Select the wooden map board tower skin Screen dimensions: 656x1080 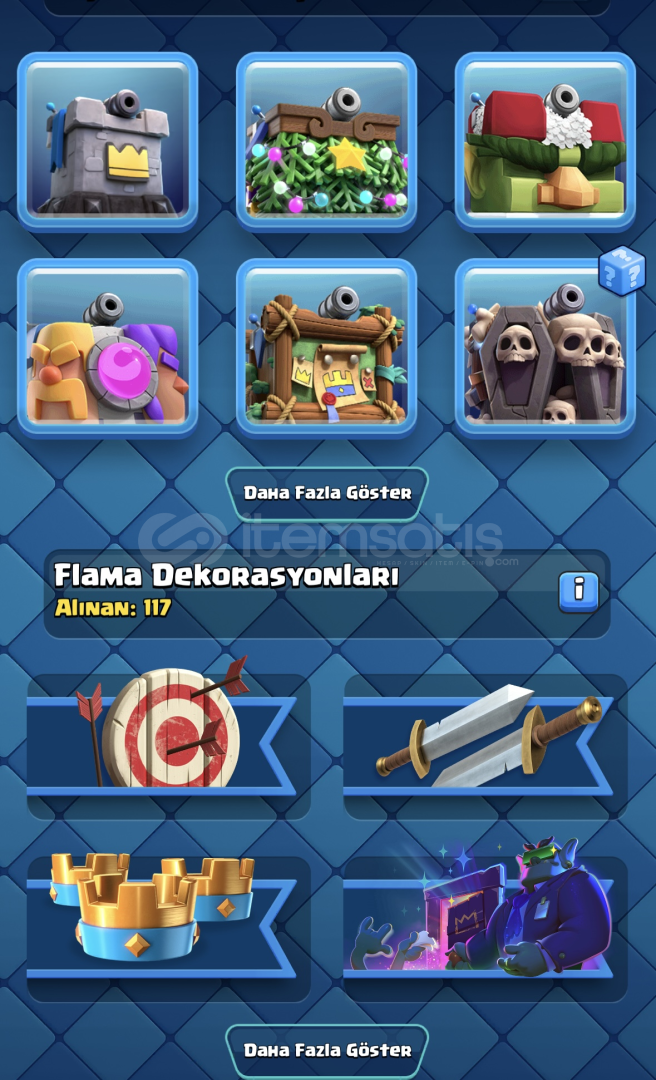tap(326, 348)
